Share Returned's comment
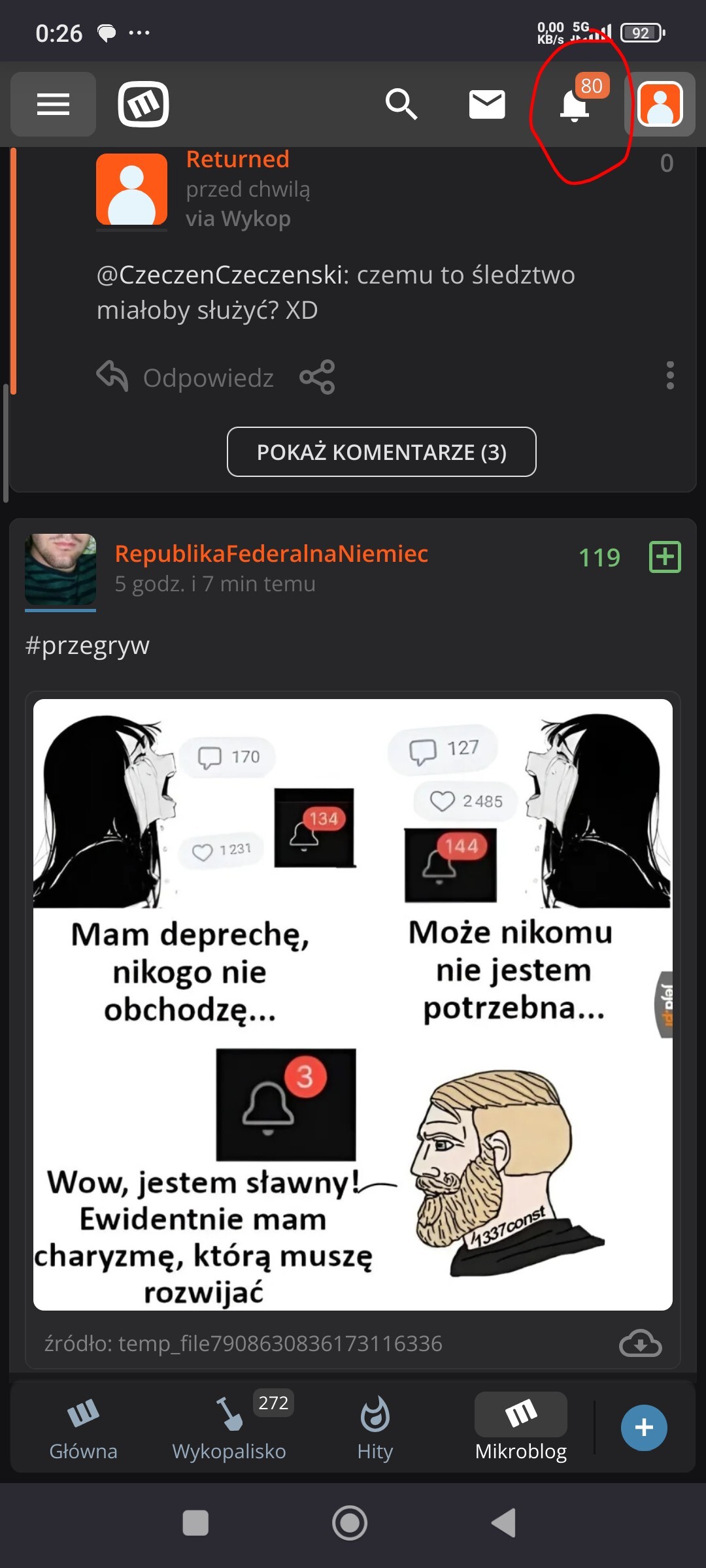The width and height of the screenshot is (706, 1568). (x=317, y=377)
